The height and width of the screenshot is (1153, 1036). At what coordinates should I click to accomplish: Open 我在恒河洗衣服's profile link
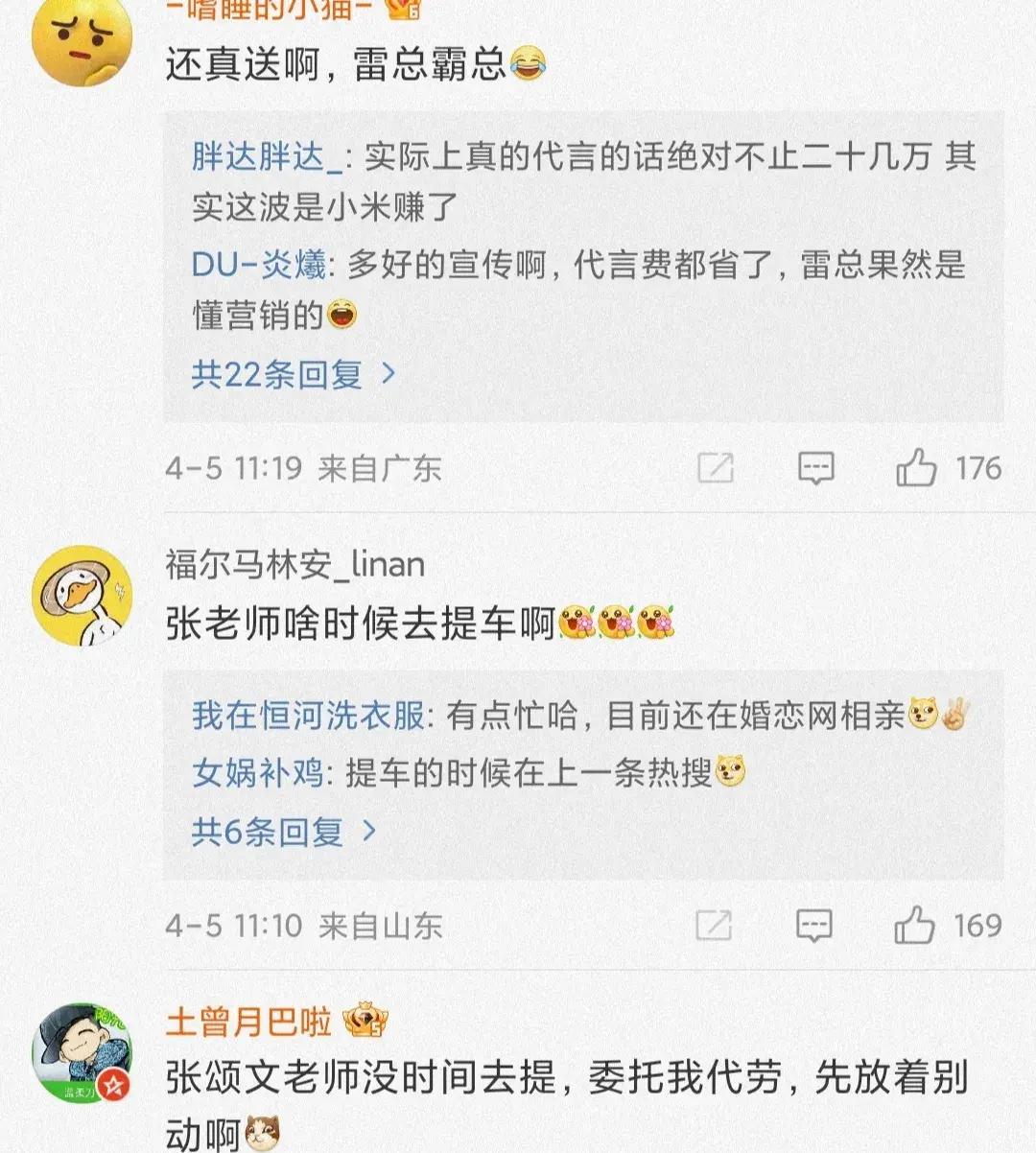click(307, 715)
